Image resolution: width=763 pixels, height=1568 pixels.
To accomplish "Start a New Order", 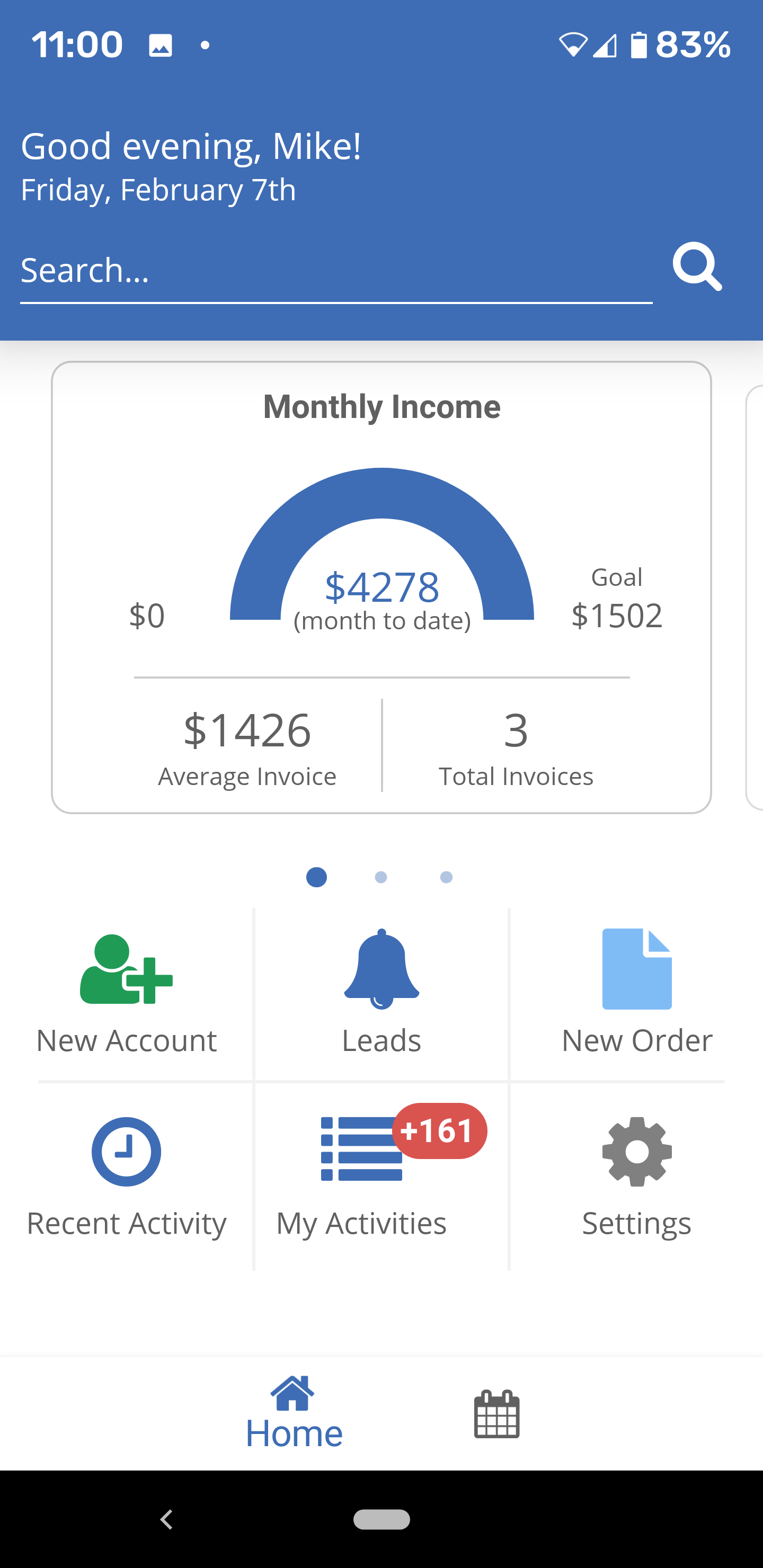I will click(x=636, y=993).
